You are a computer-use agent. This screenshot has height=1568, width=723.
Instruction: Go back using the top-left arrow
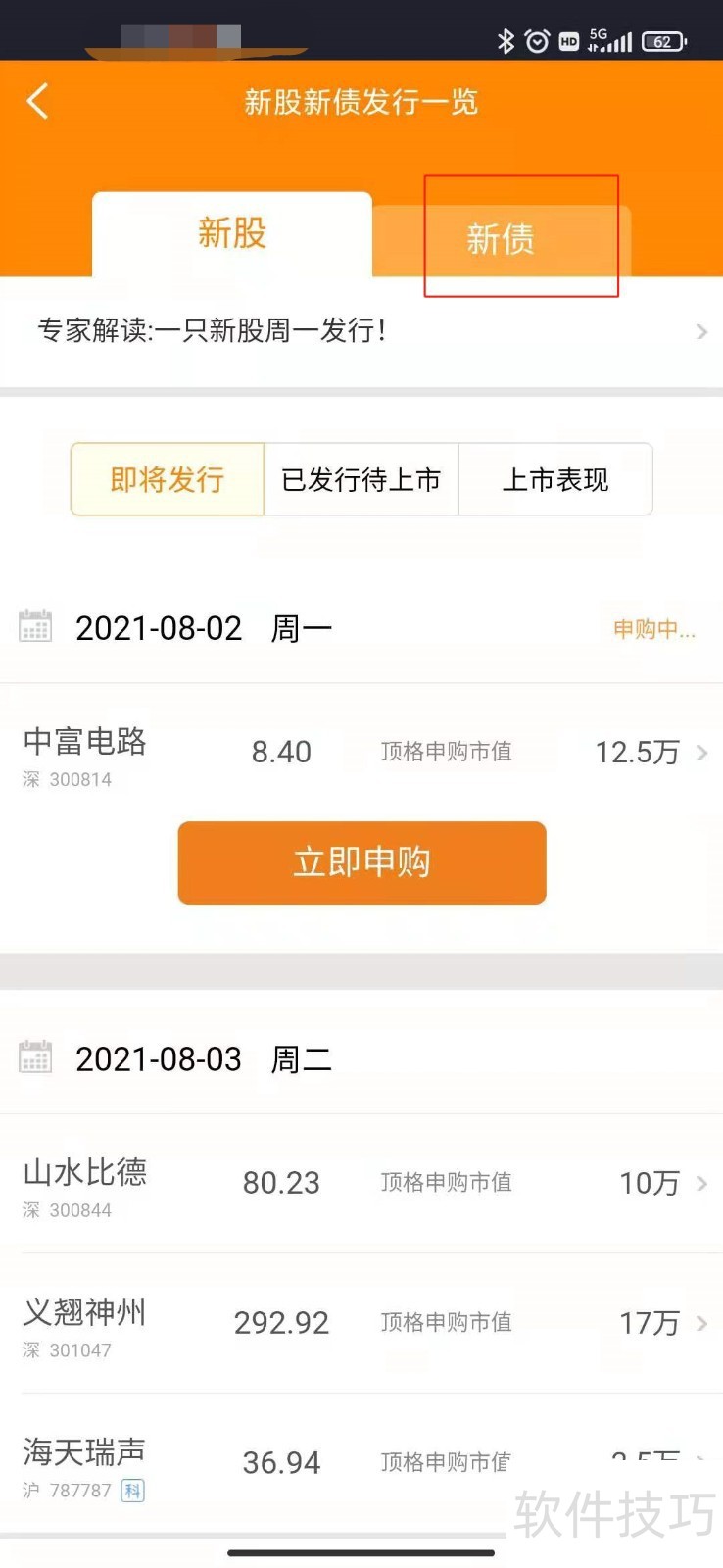coord(37,101)
